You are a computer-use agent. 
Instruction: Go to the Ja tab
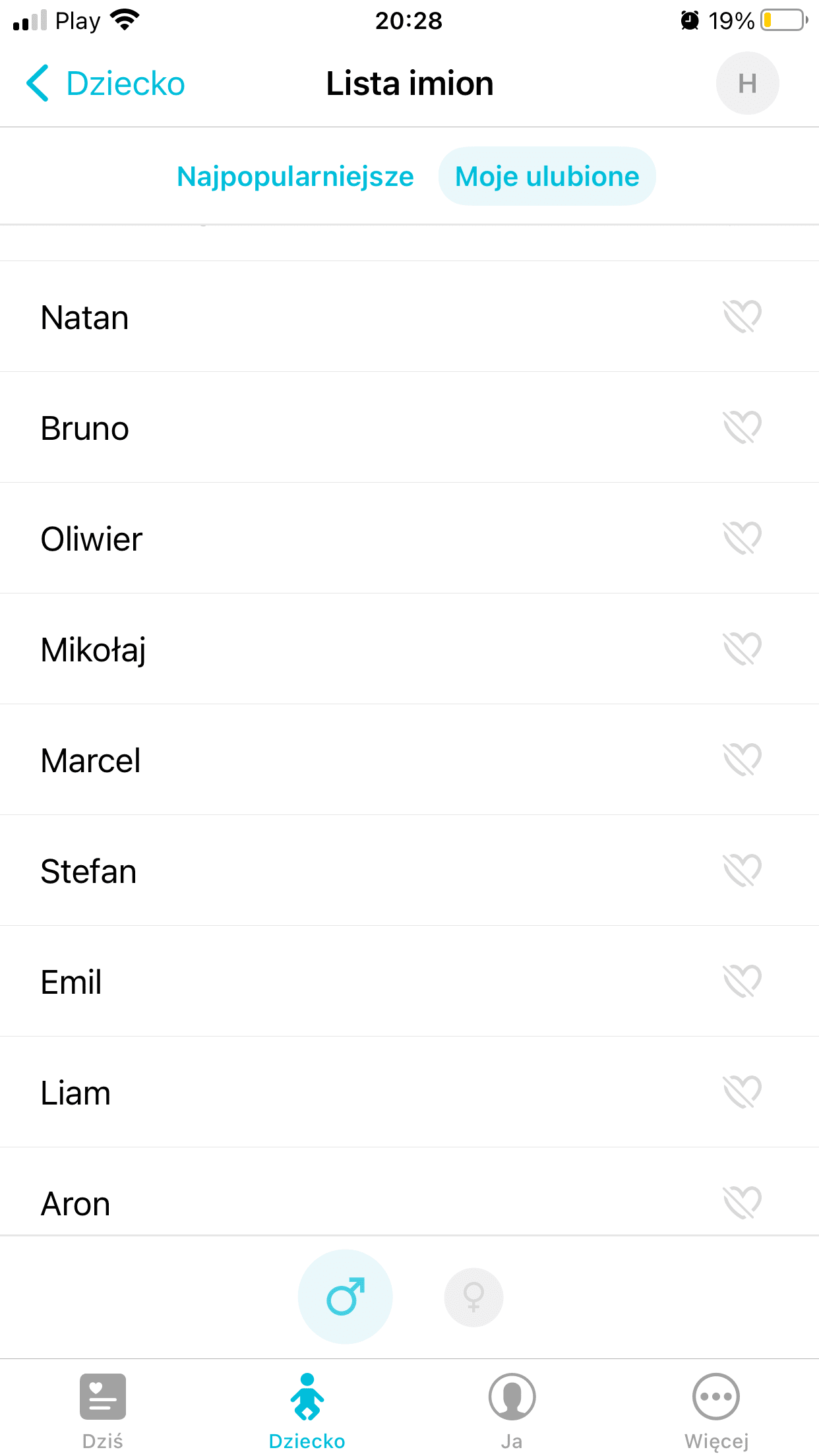512,1411
